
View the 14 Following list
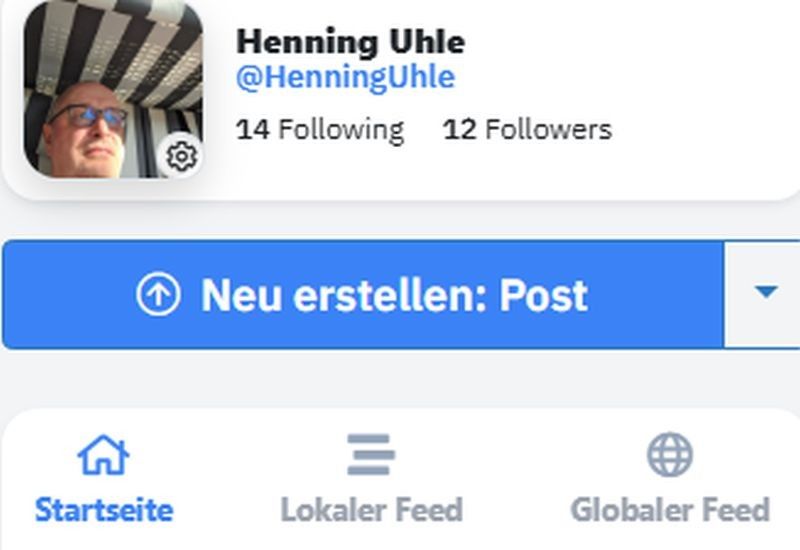pyautogui.click(x=320, y=130)
